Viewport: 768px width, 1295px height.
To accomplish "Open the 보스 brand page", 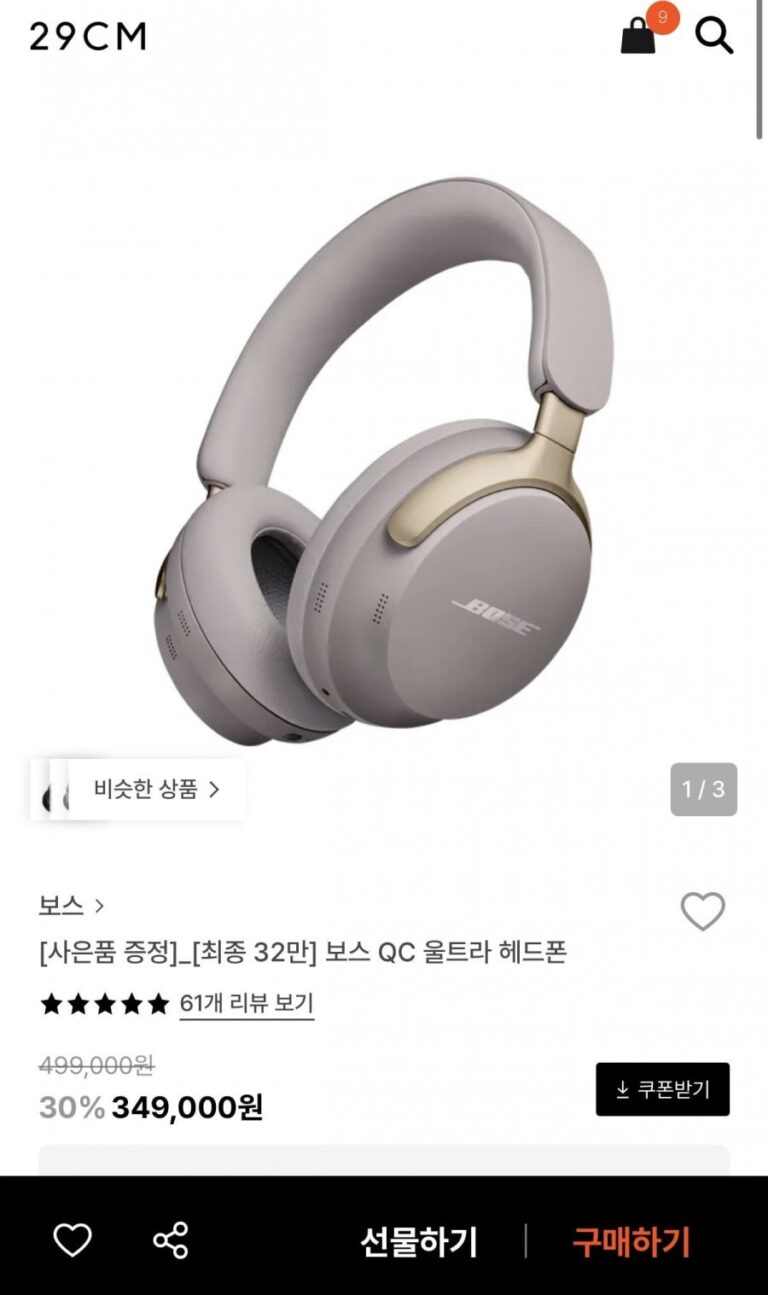I will click(x=71, y=906).
